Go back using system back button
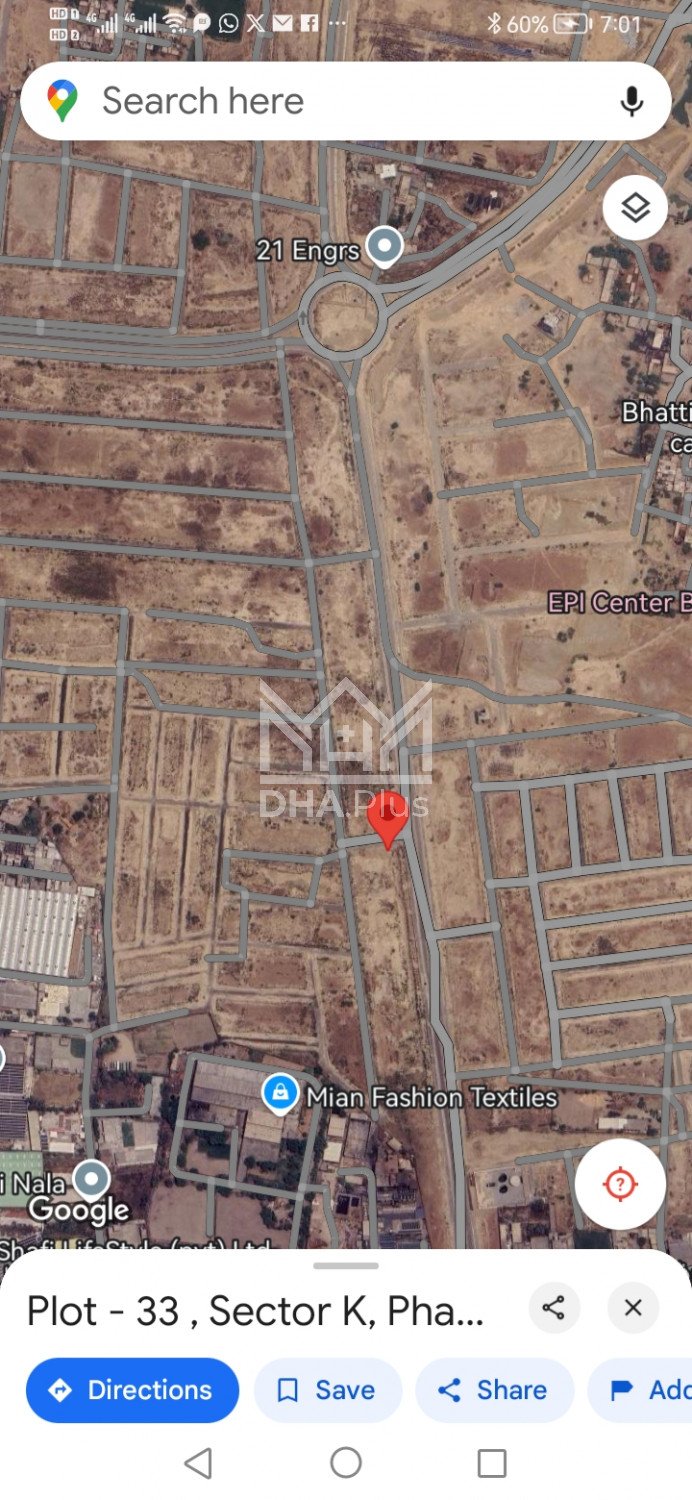The image size is (692, 1500). (x=198, y=1463)
